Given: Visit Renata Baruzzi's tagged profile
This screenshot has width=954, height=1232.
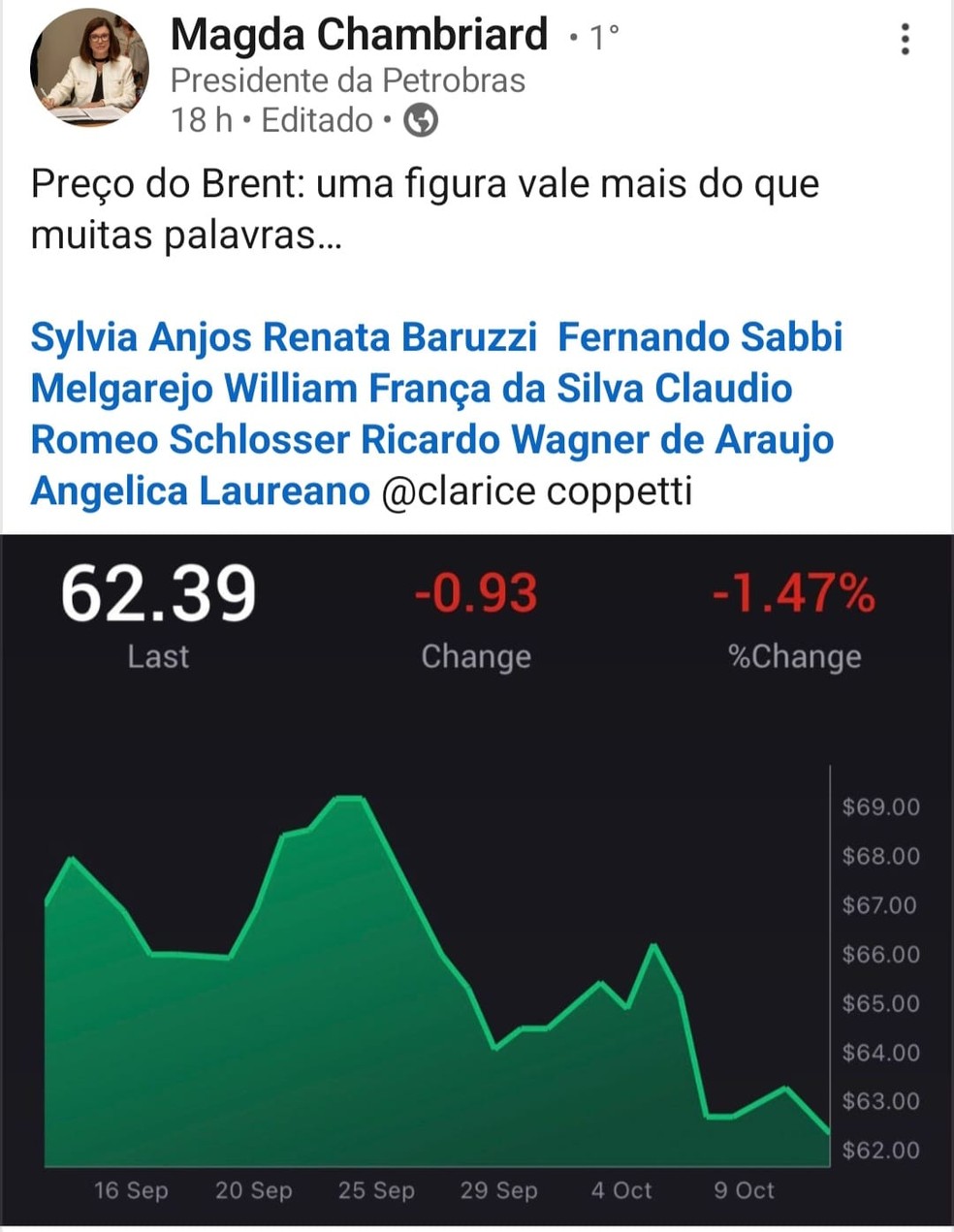Looking at the screenshot, I should pos(399,337).
